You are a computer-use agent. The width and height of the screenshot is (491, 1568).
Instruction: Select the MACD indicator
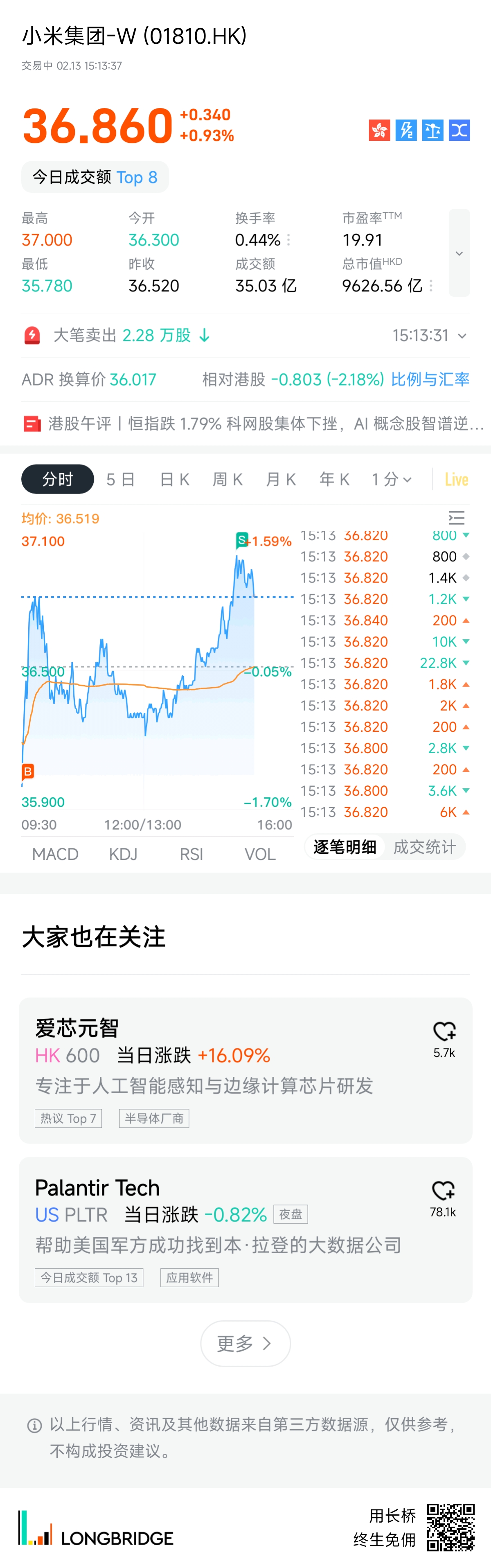click(55, 854)
